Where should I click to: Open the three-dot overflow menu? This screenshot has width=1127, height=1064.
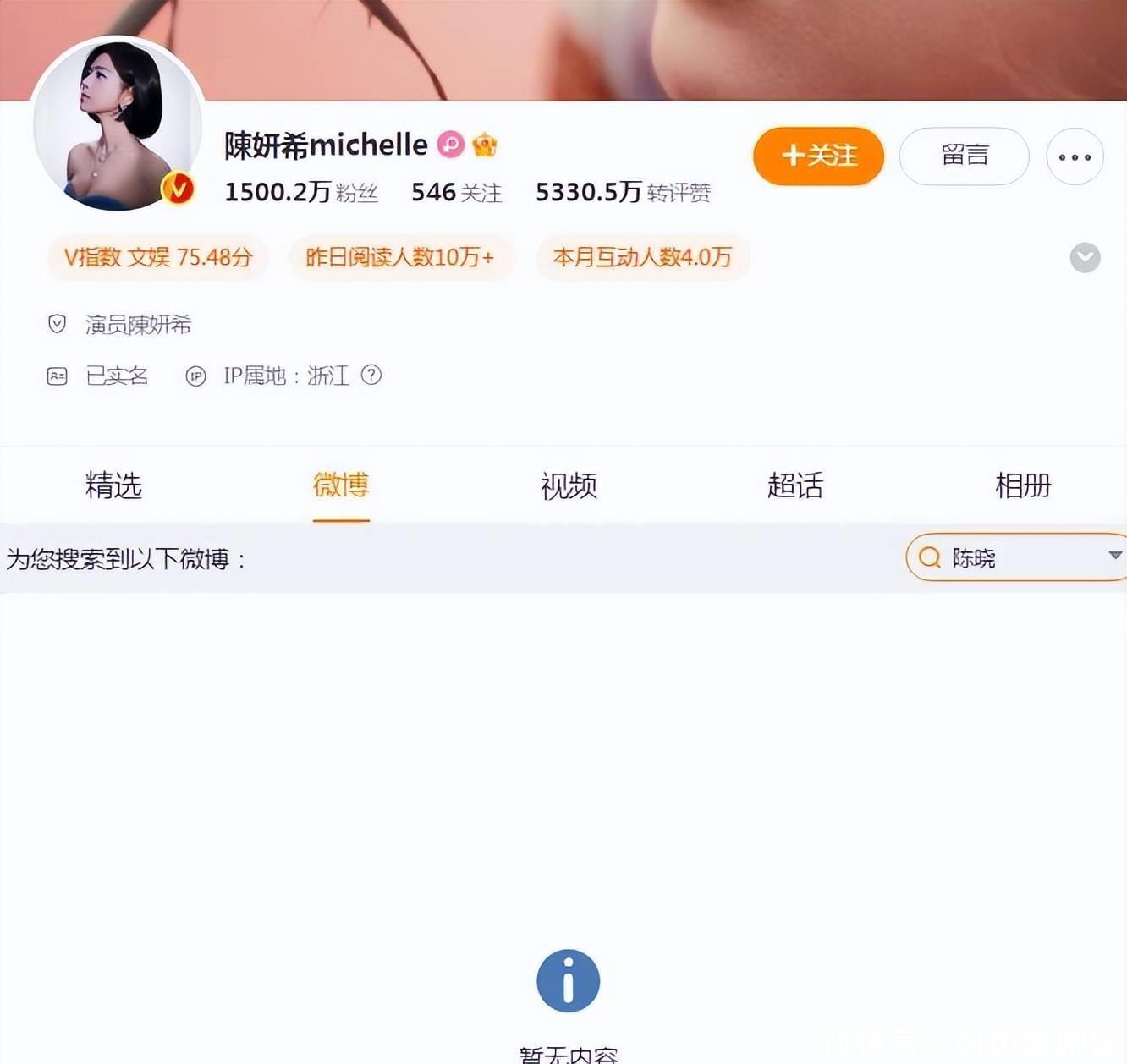[x=1075, y=156]
